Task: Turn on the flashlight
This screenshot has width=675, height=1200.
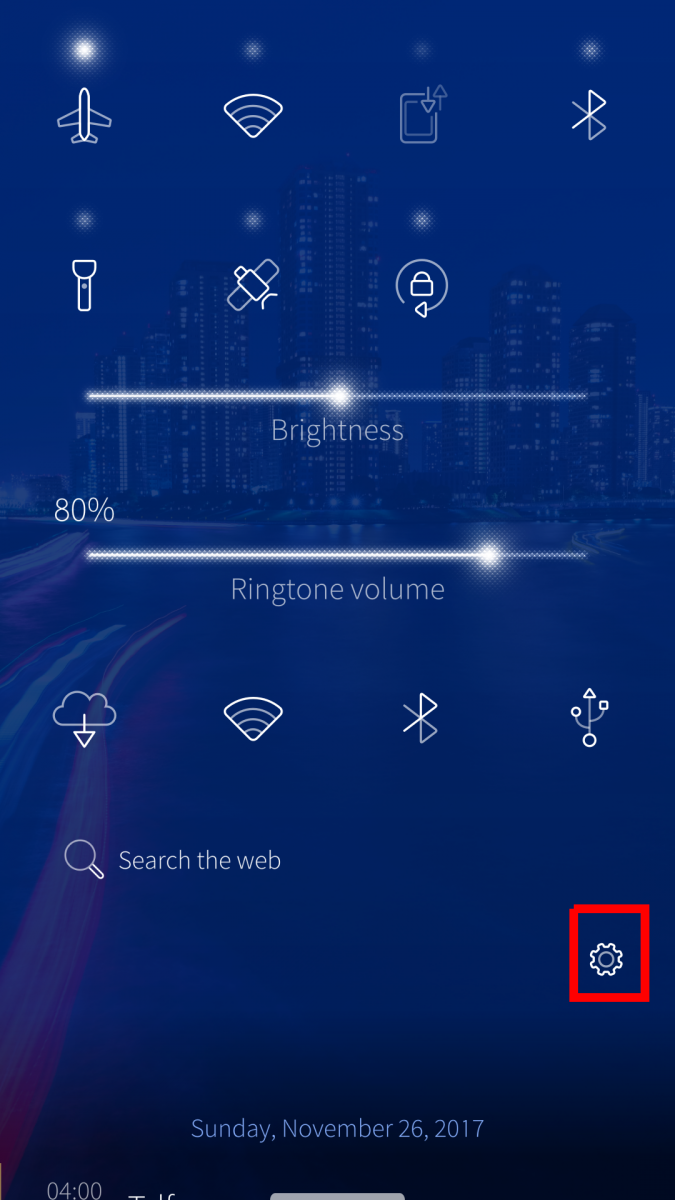Action: 84,285
